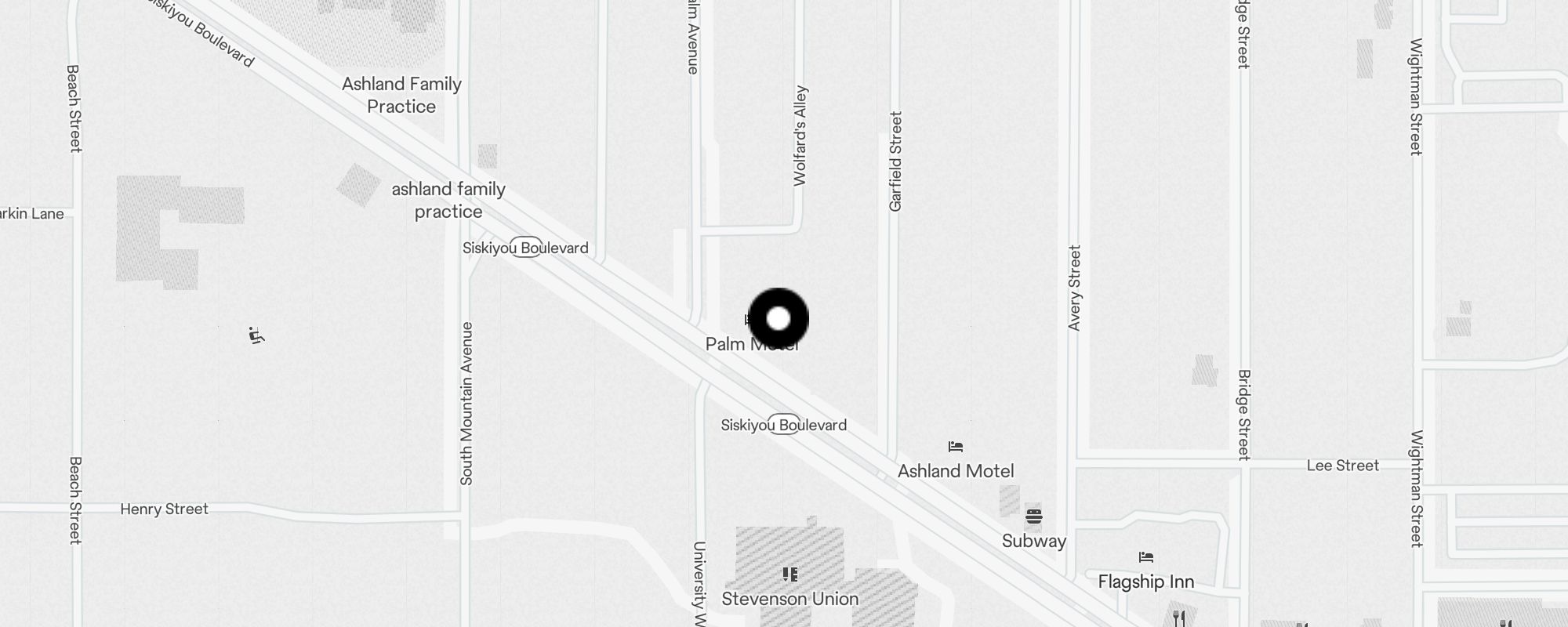The width and height of the screenshot is (1568, 627).
Task: Open the Subway restaurant marker
Action: click(1033, 516)
